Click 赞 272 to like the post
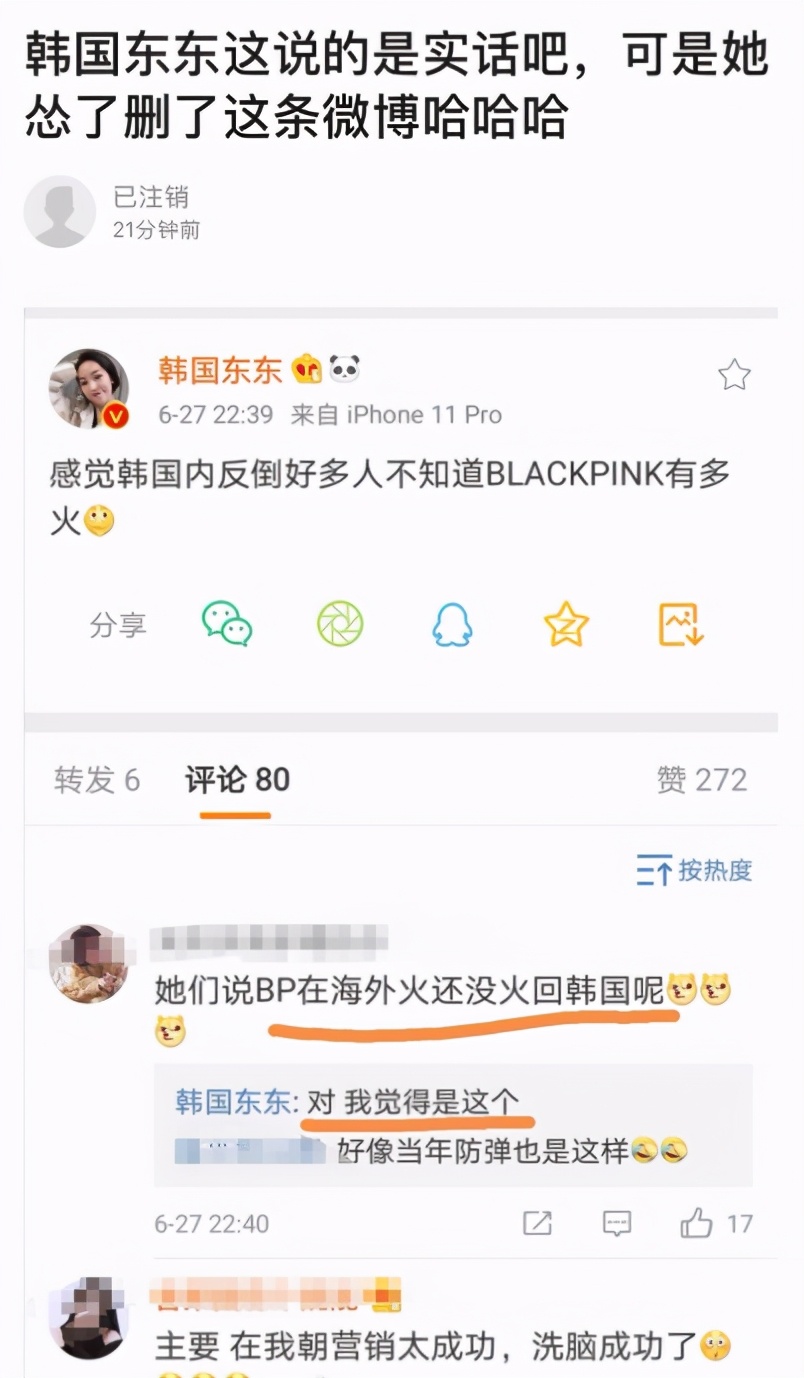This screenshot has width=804, height=1378. tap(702, 781)
